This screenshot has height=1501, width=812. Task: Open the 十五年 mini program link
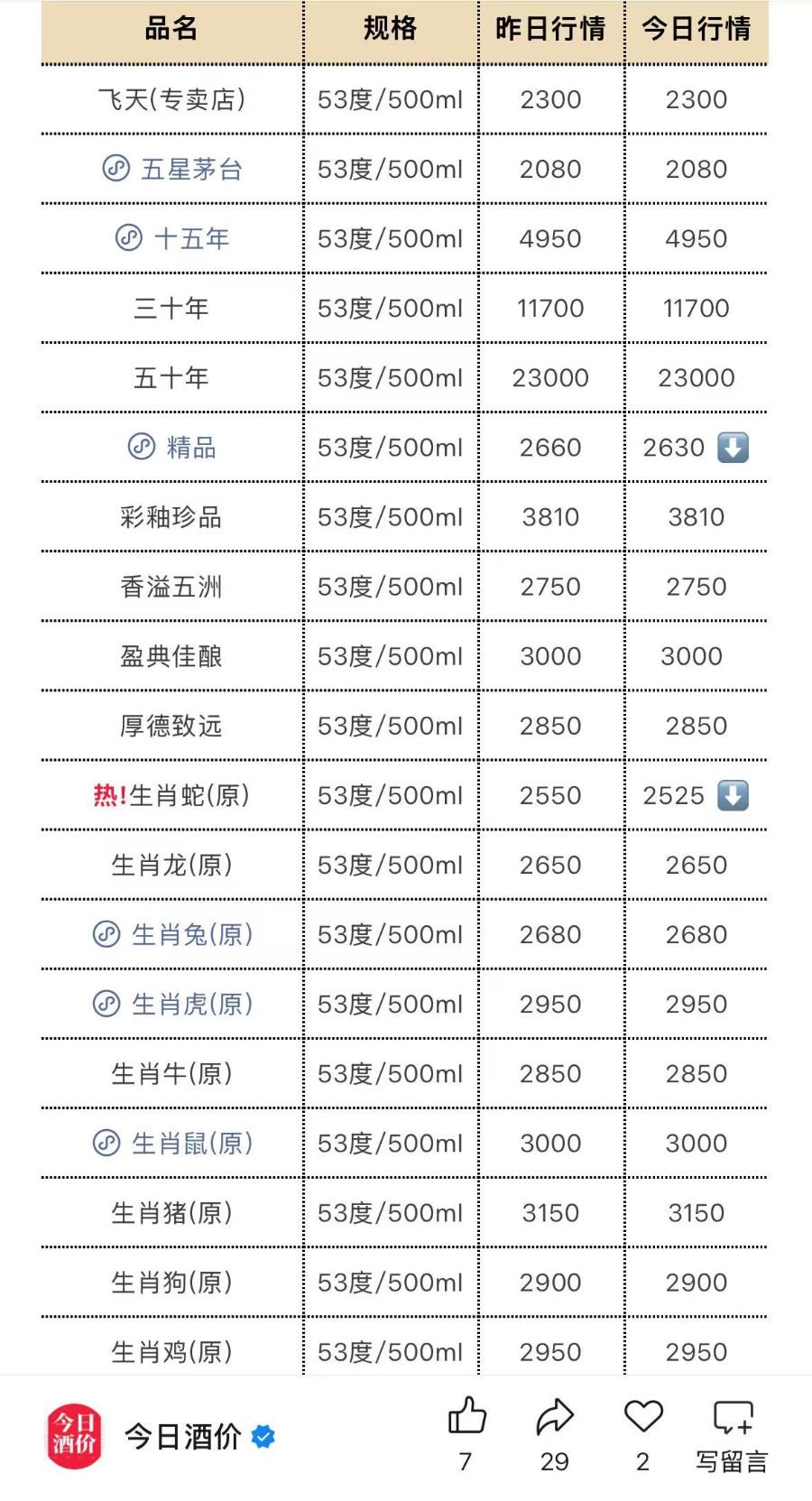172,238
